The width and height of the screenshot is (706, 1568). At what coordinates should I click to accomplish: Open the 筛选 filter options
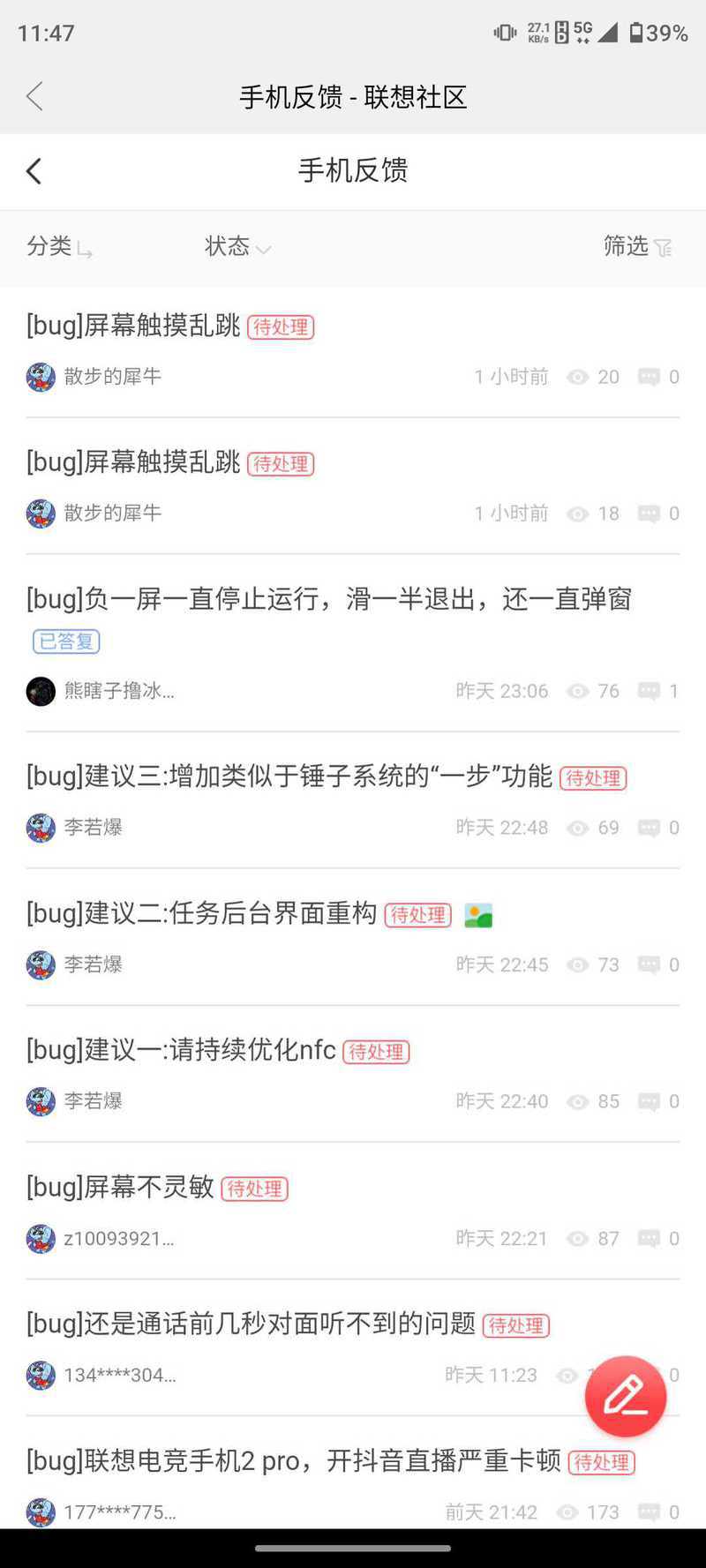[637, 246]
